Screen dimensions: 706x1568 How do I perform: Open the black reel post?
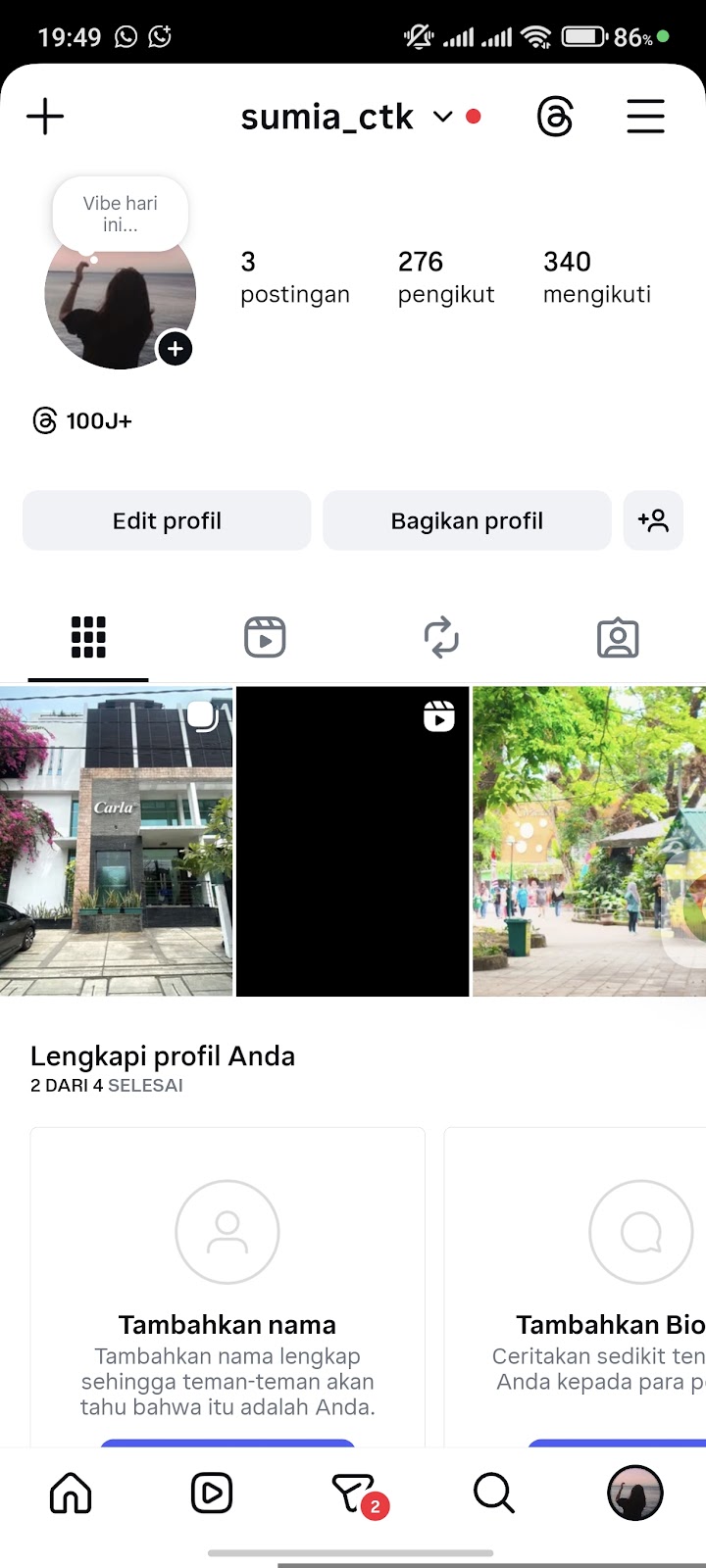click(x=352, y=841)
